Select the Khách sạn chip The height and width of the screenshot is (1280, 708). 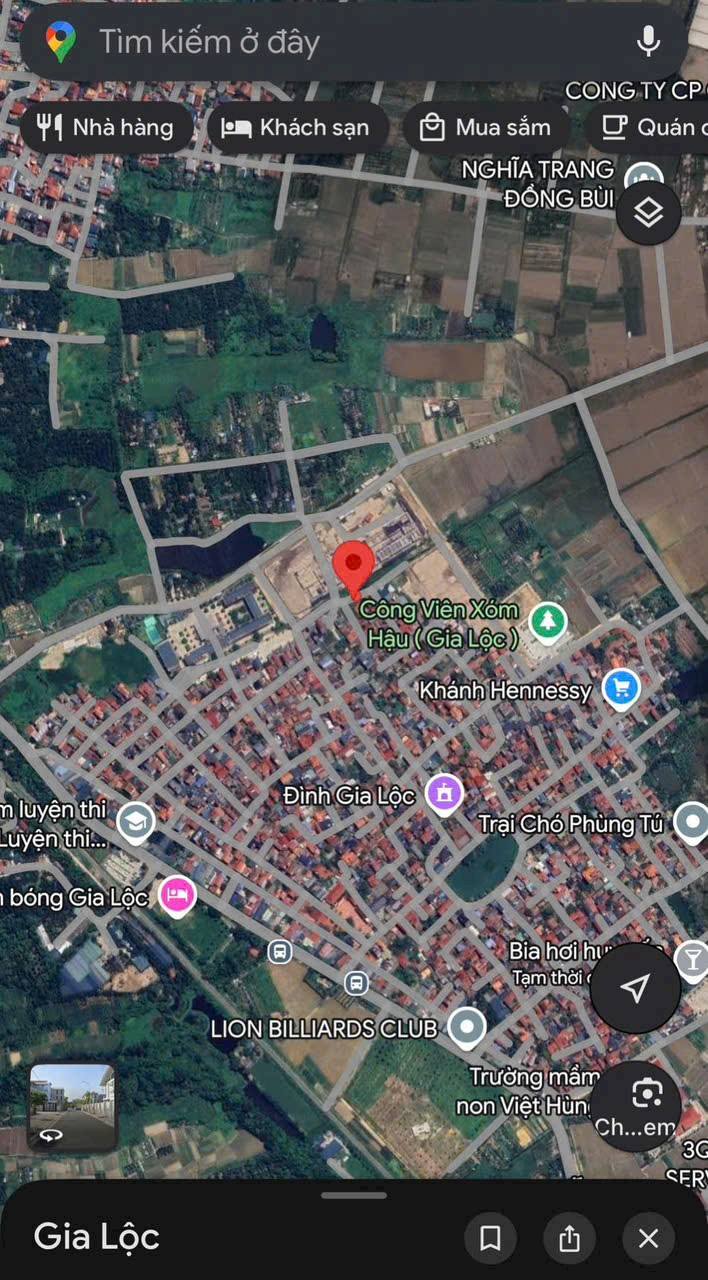(296, 128)
